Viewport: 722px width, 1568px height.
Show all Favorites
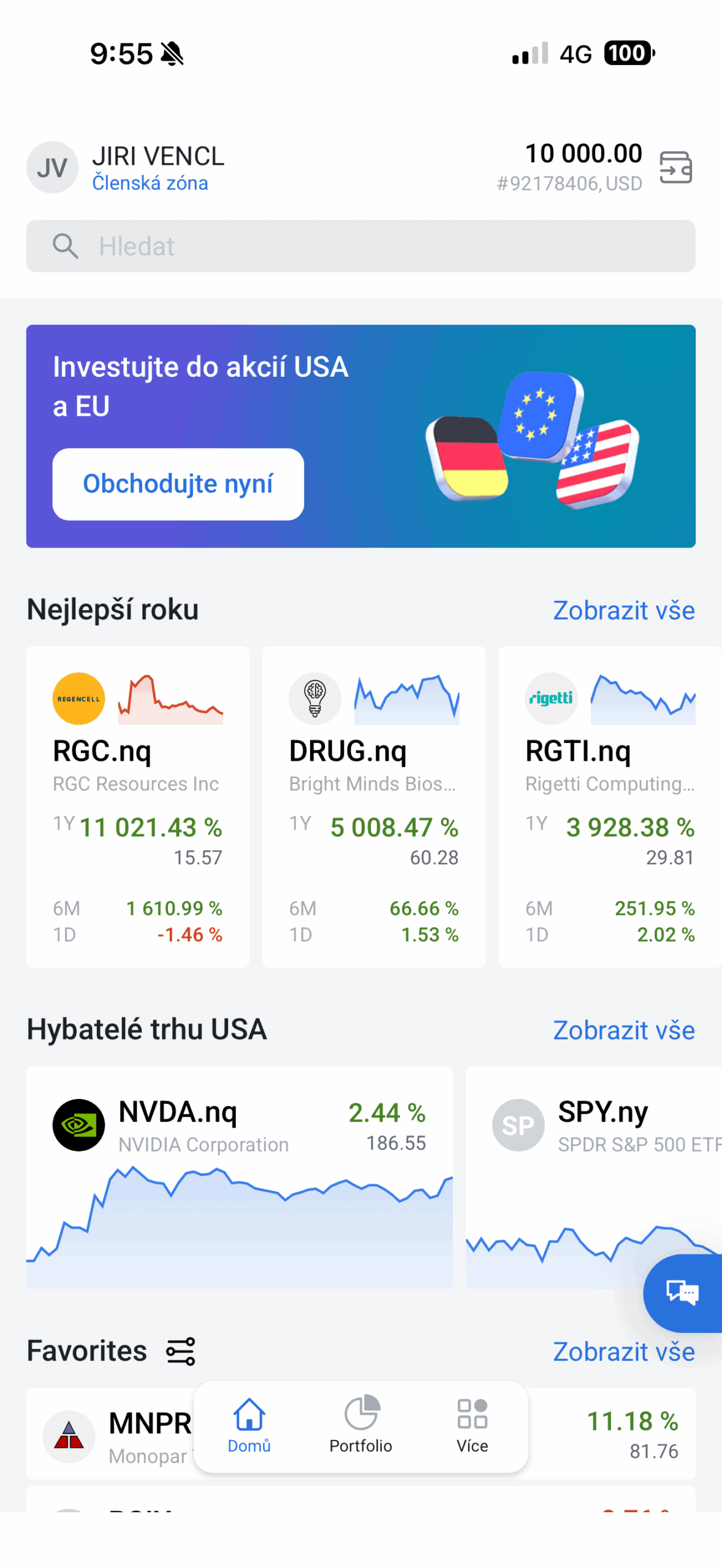point(623,1352)
